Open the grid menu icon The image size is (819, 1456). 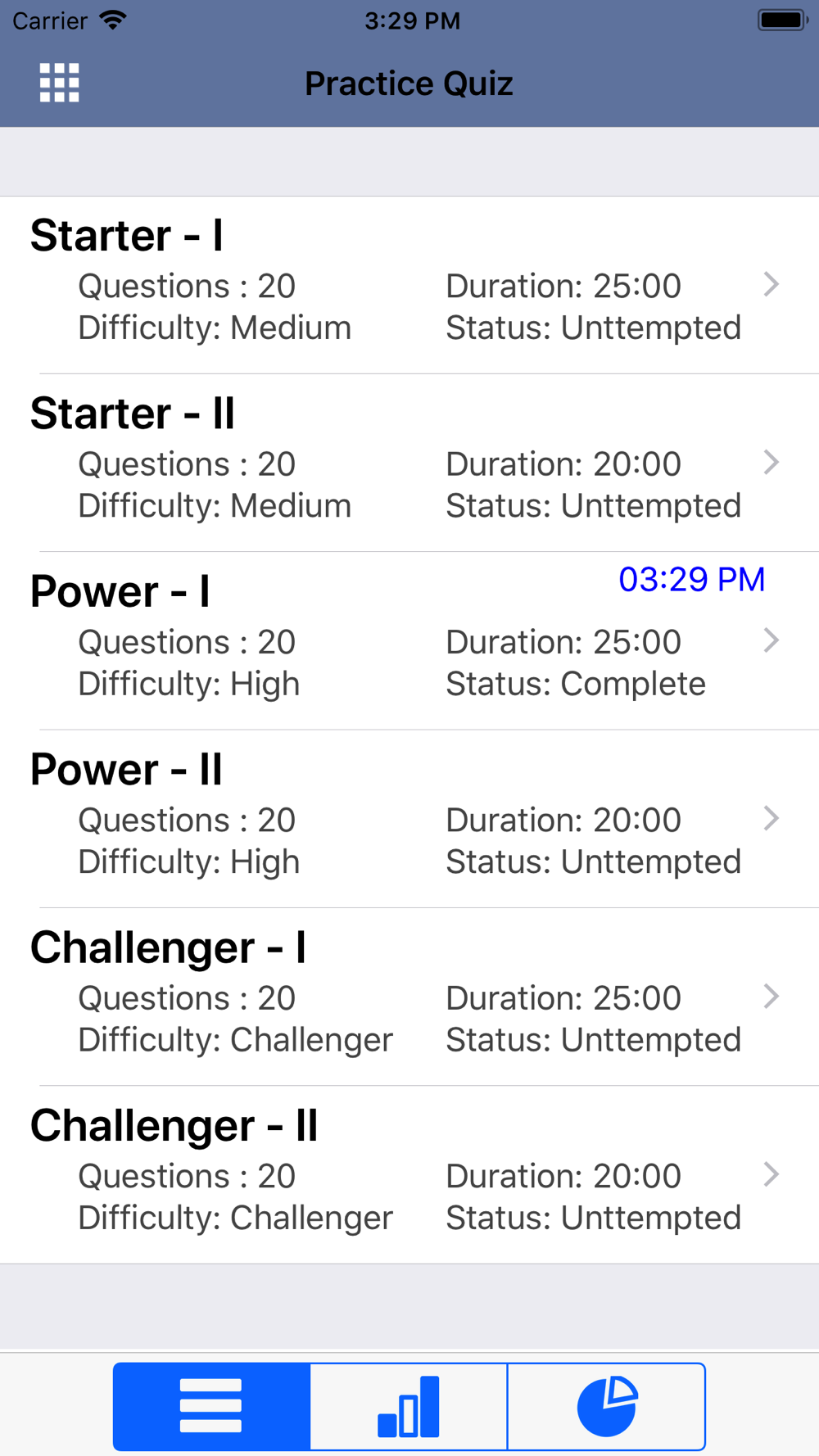point(60,83)
